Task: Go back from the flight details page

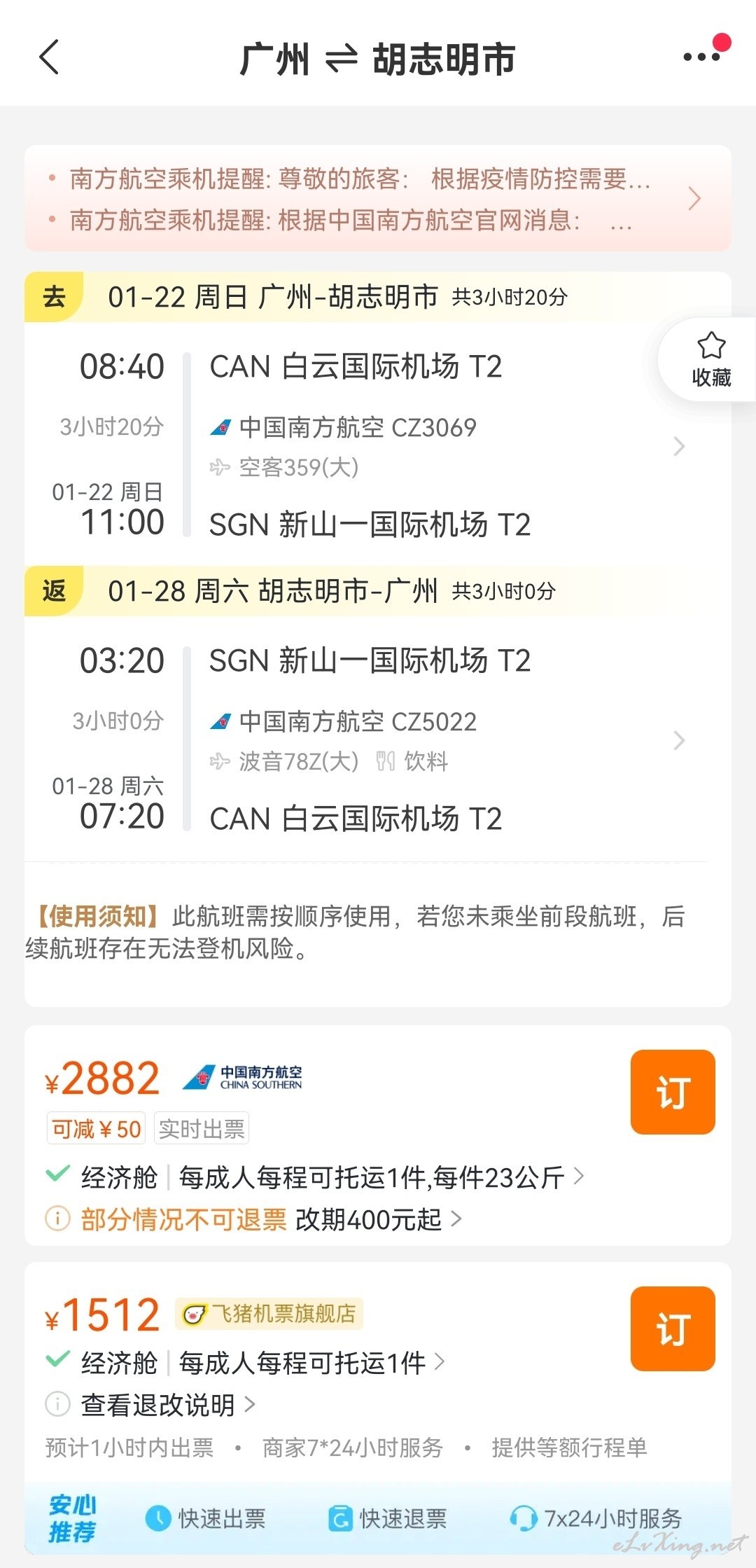Action: [49, 57]
